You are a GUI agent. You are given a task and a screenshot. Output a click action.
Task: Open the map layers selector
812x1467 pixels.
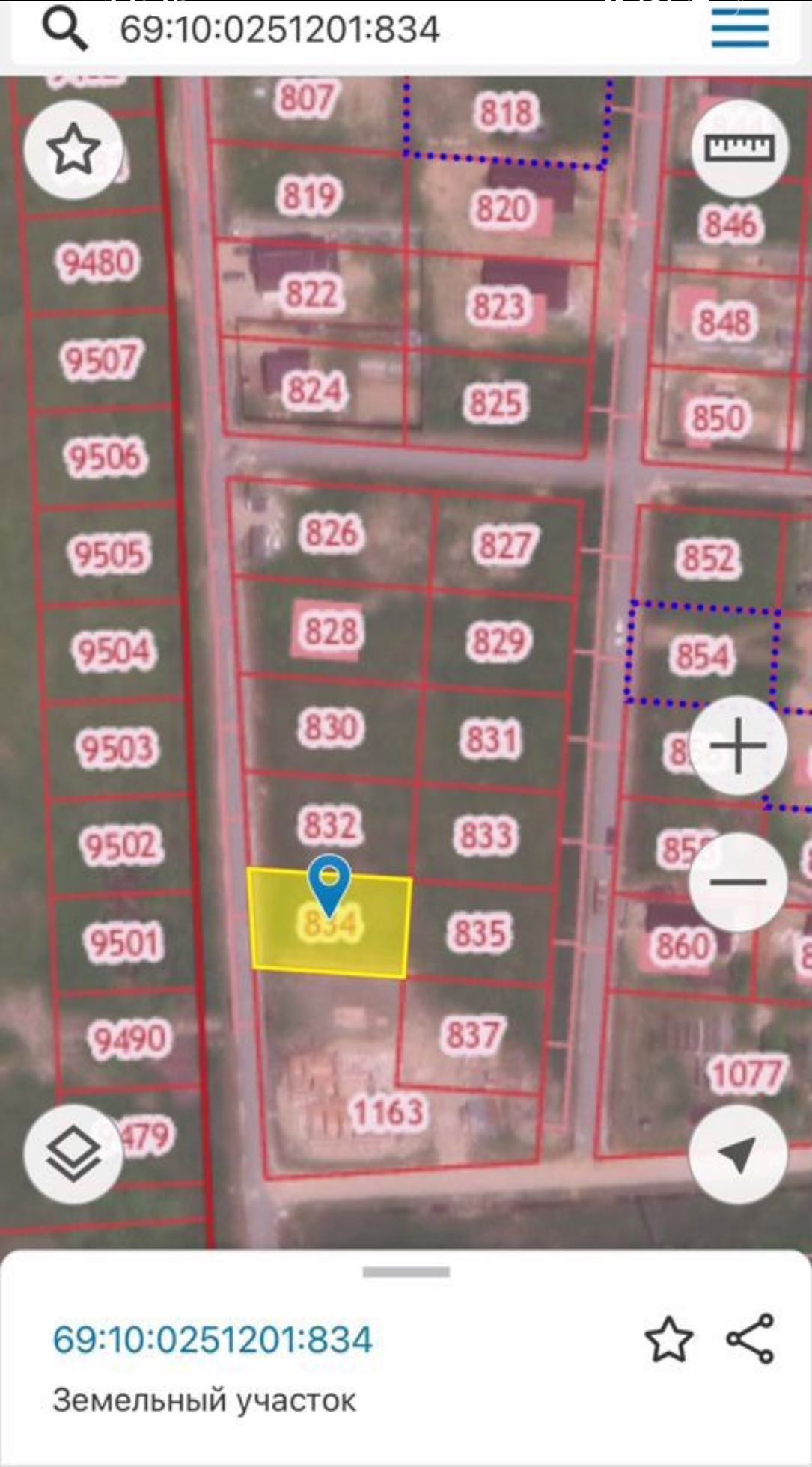(73, 1153)
